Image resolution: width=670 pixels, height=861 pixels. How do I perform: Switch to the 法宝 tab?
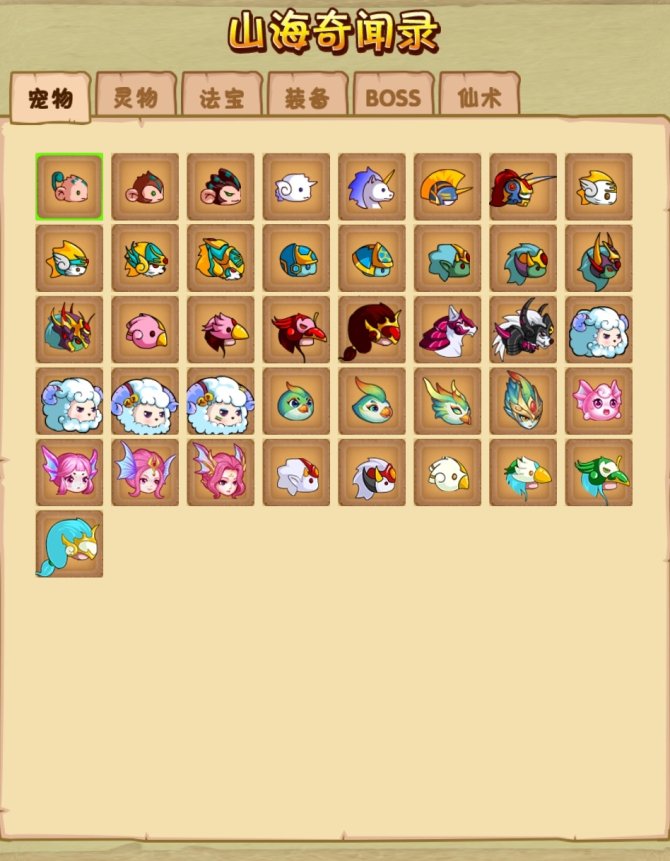click(x=222, y=97)
